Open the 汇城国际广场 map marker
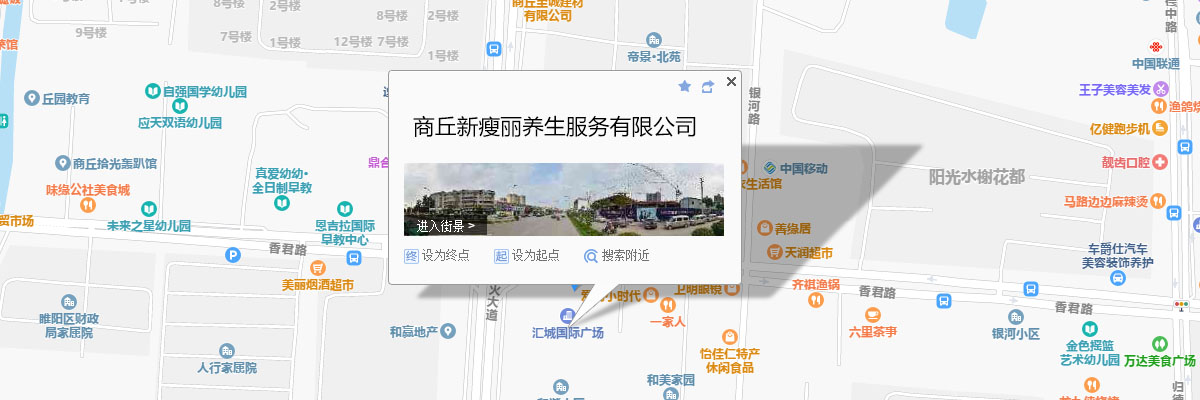This screenshot has width=1200, height=400. 567,315
